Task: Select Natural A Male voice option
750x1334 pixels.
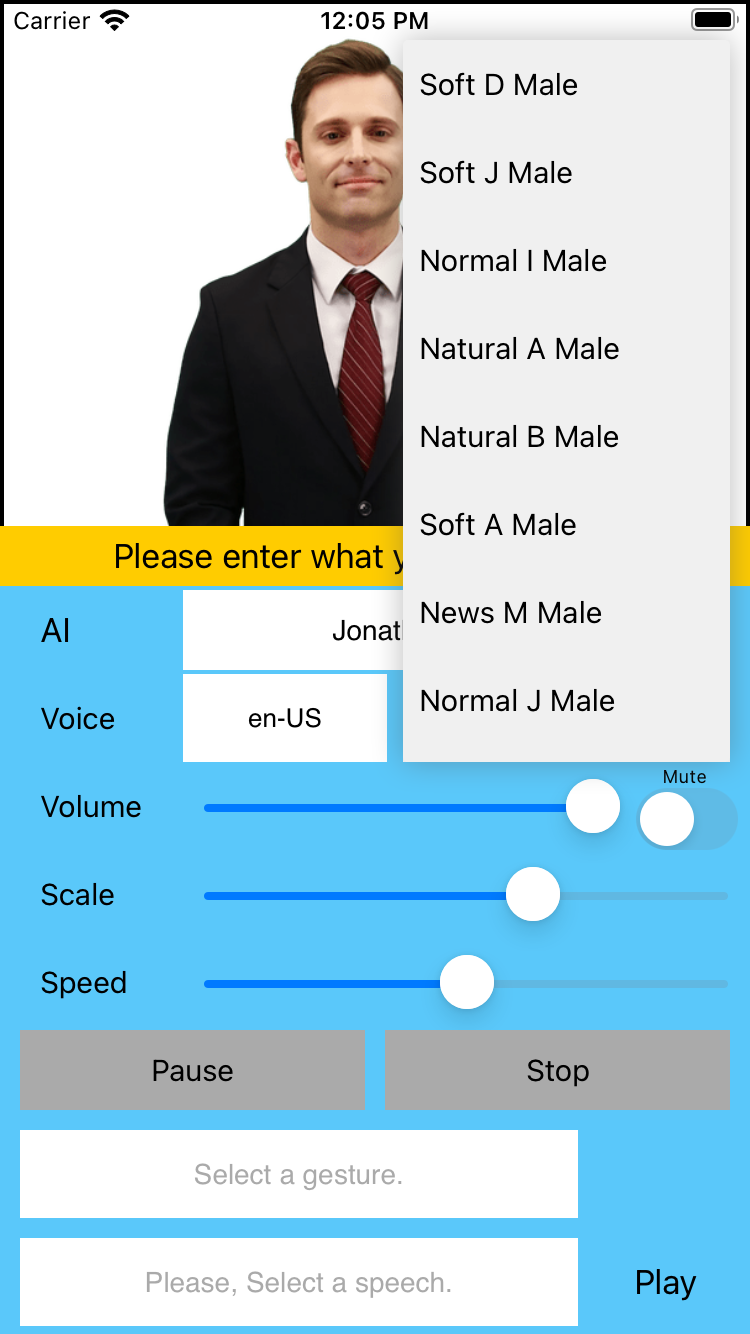Action: [x=566, y=349]
